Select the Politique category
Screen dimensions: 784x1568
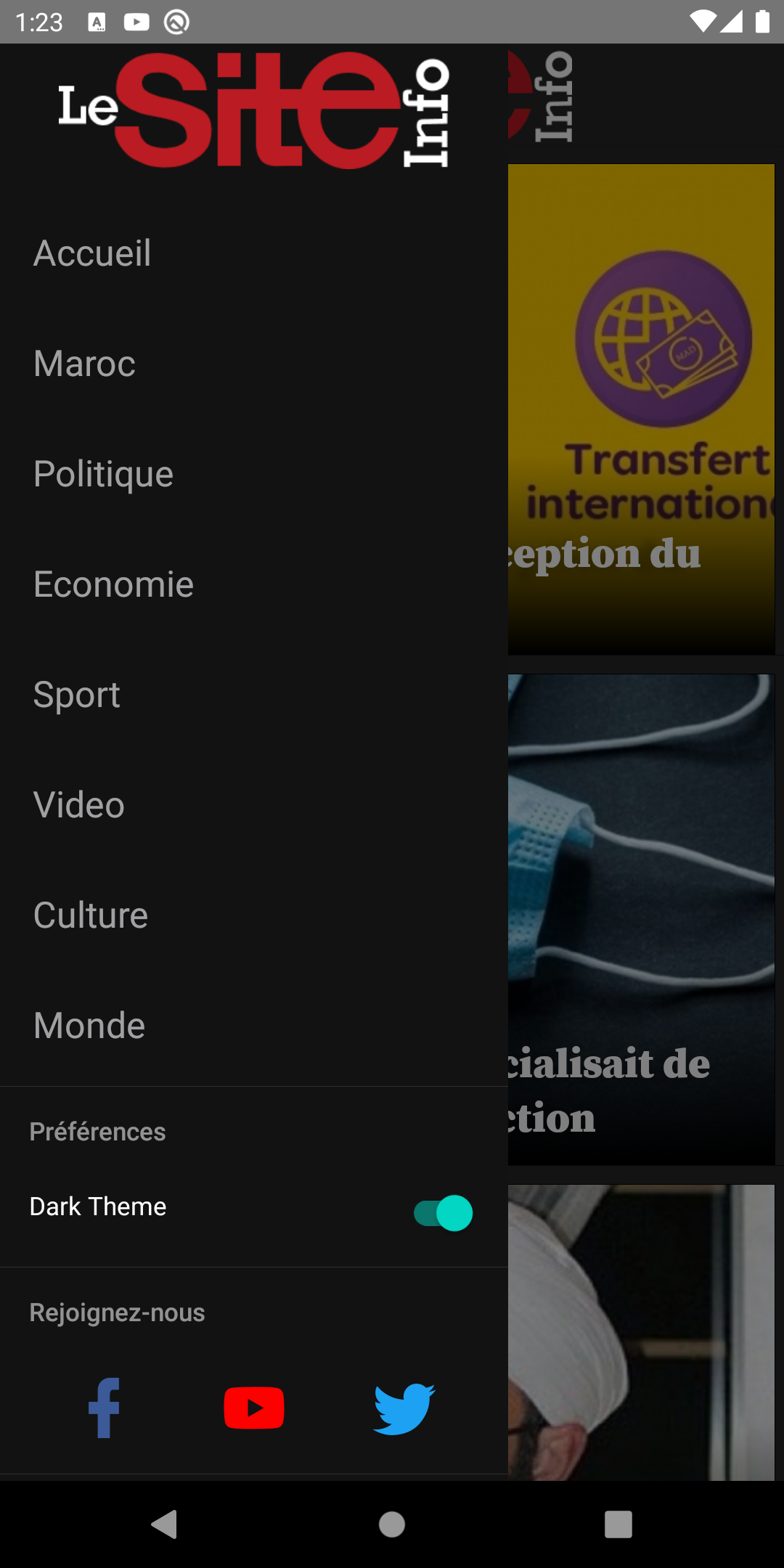click(254, 474)
